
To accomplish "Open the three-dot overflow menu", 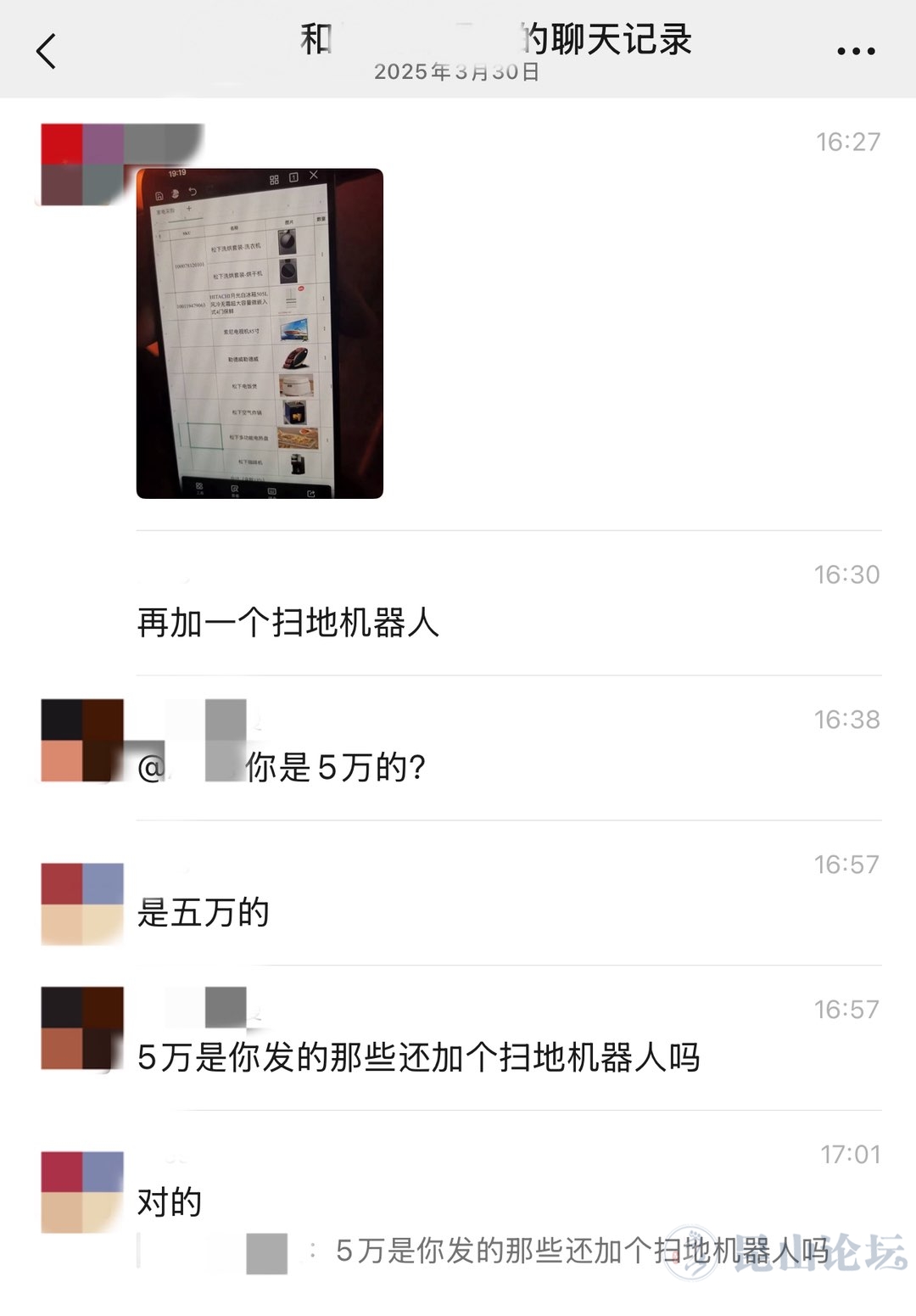I will click(x=855, y=52).
